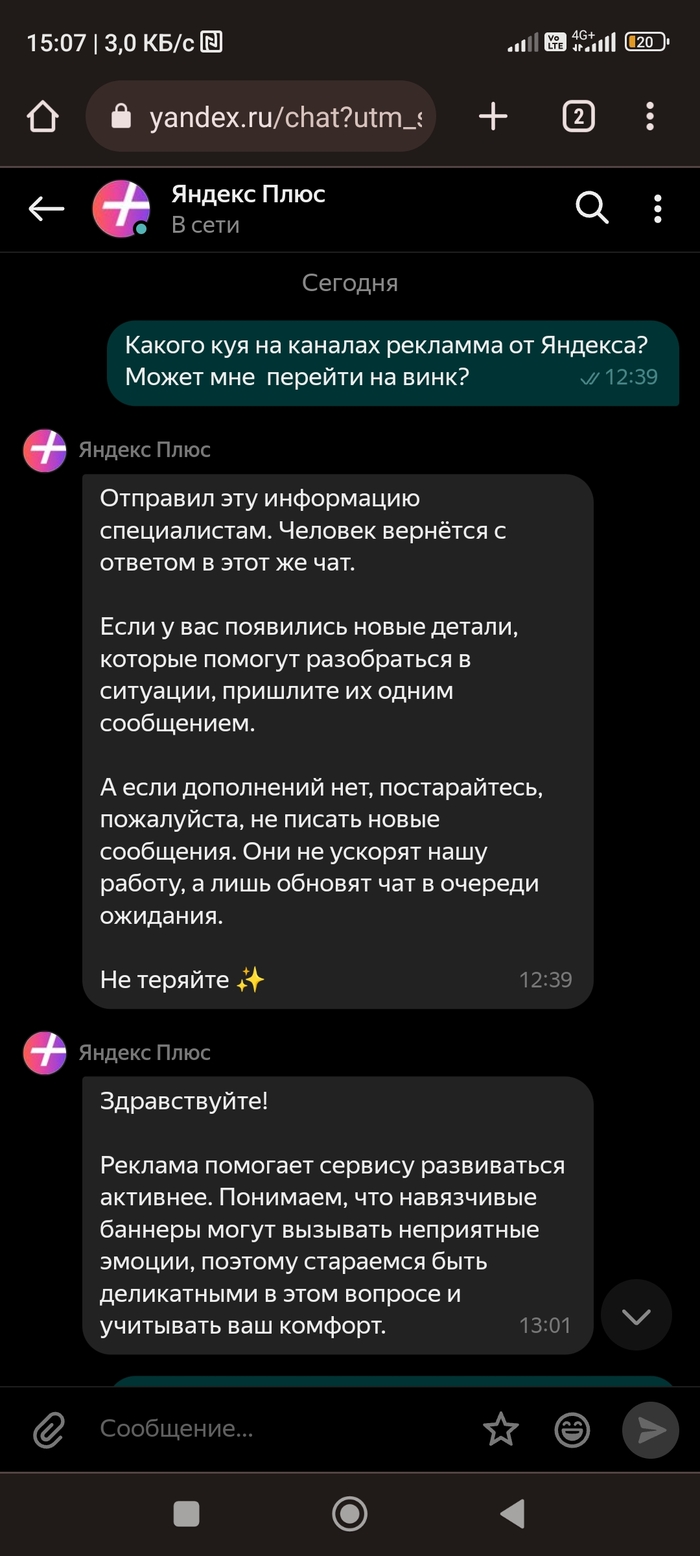Screen dimensions: 700x1556
Task: Open the browser's three-dot menu
Action: (650, 117)
